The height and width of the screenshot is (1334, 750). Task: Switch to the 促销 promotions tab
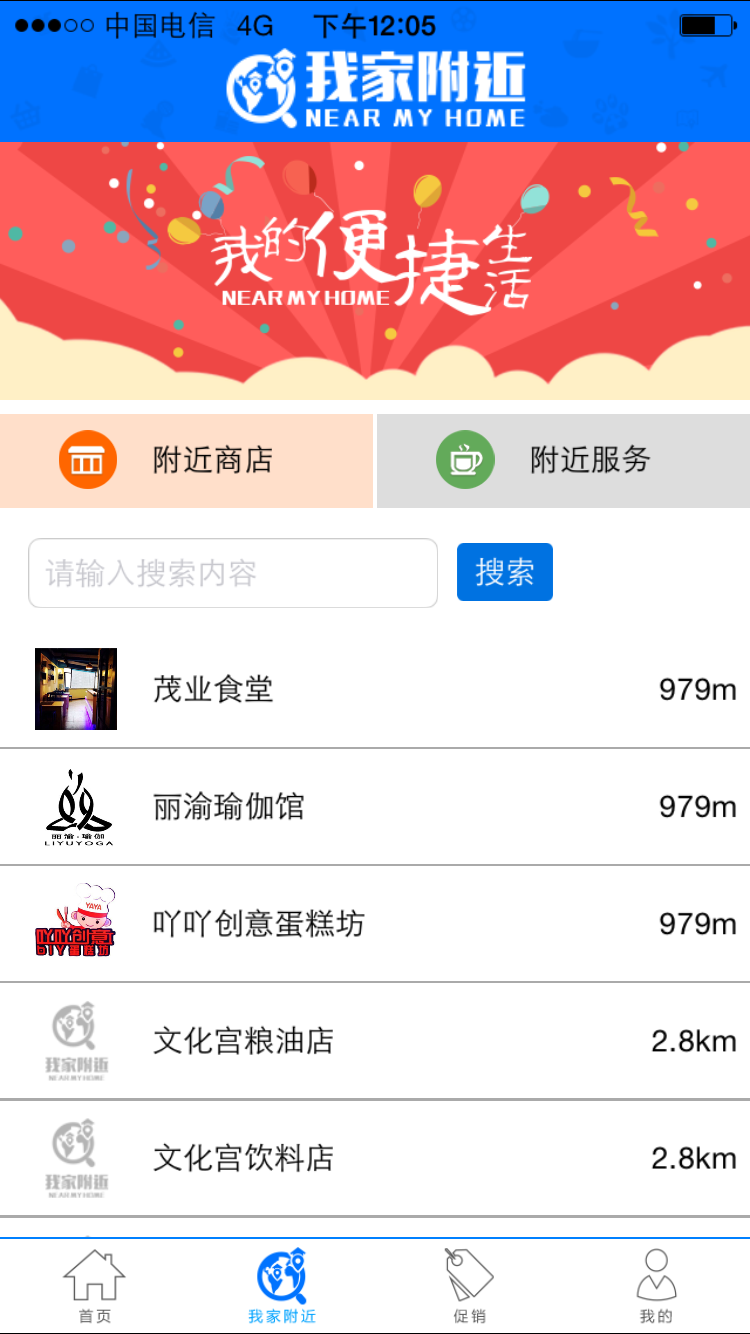coord(469,1286)
